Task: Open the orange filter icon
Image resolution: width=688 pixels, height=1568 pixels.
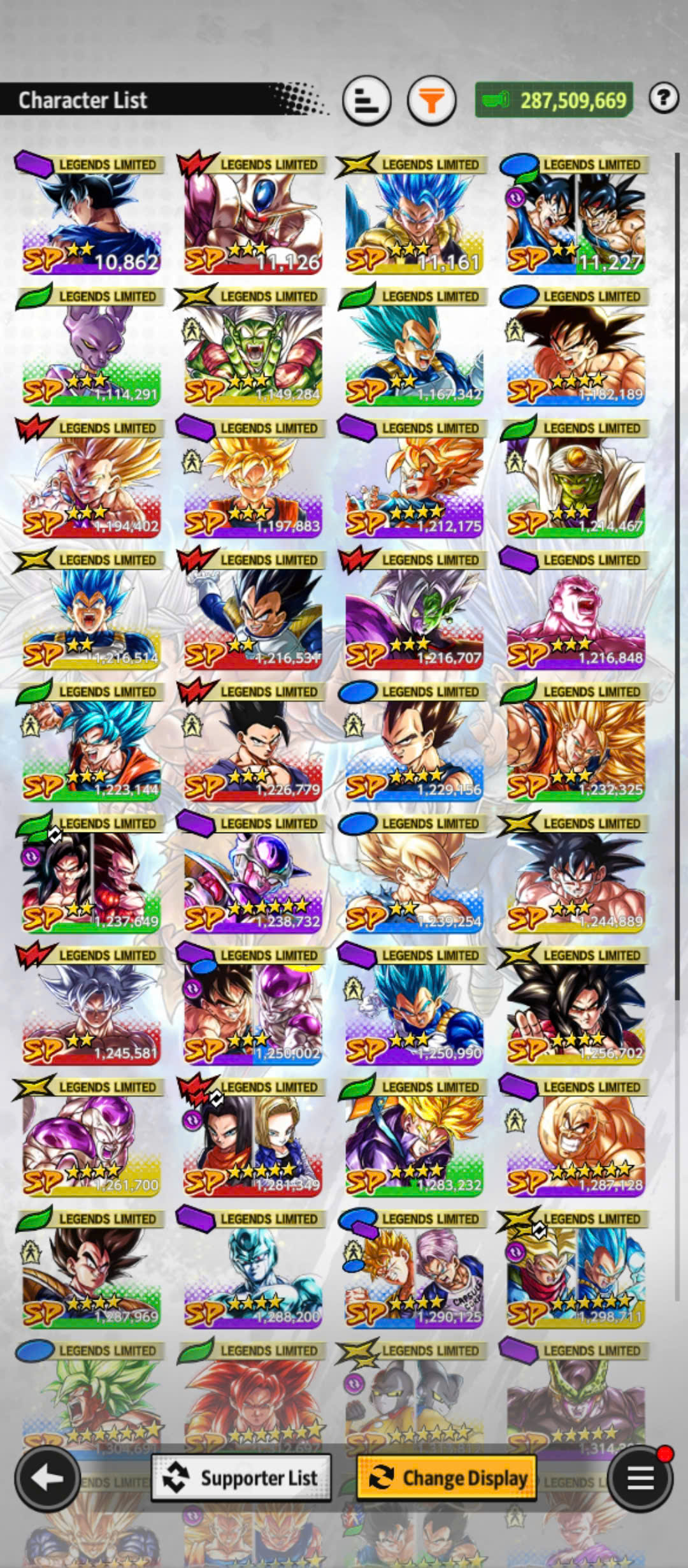Action: click(x=431, y=100)
